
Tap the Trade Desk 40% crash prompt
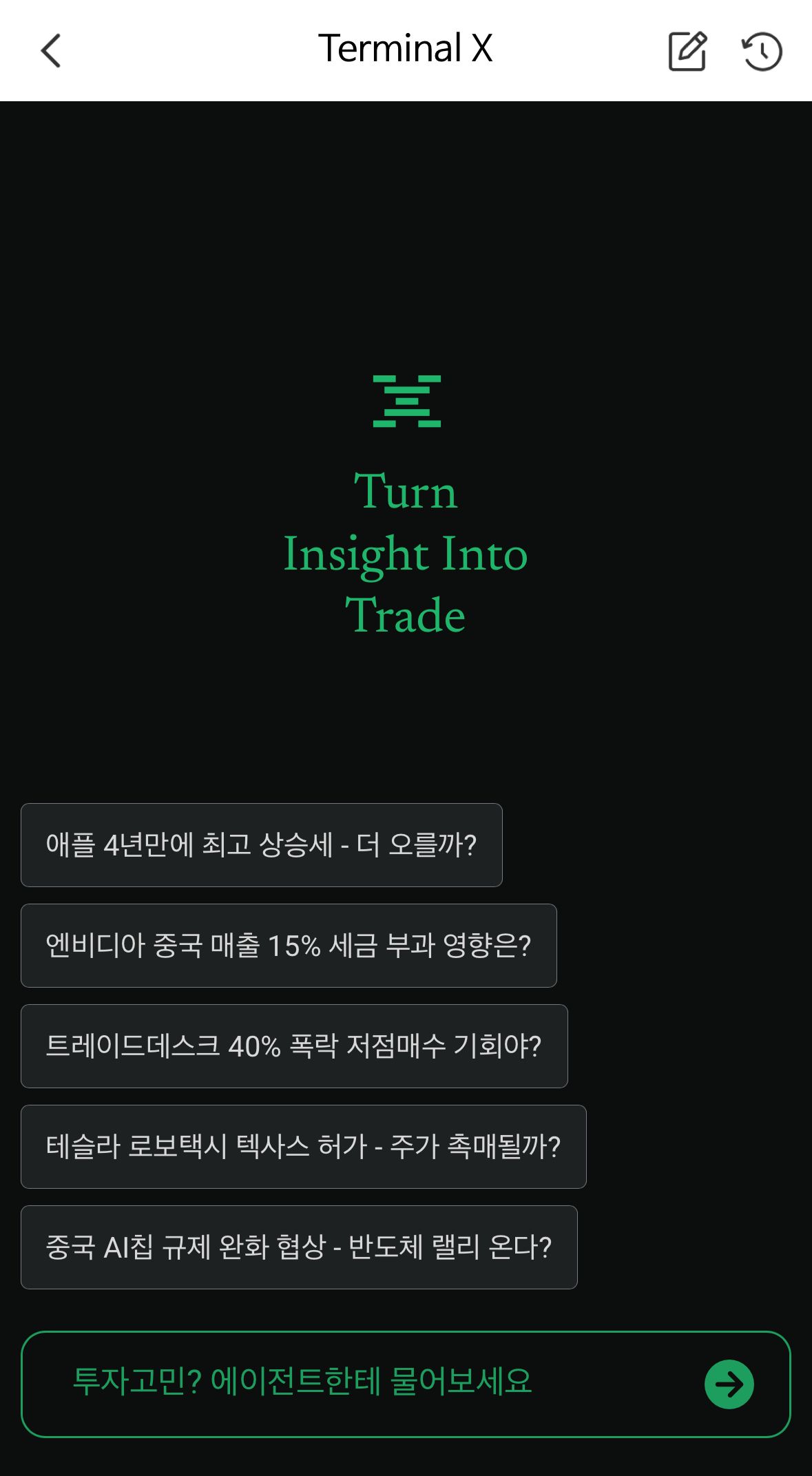[x=296, y=1046]
